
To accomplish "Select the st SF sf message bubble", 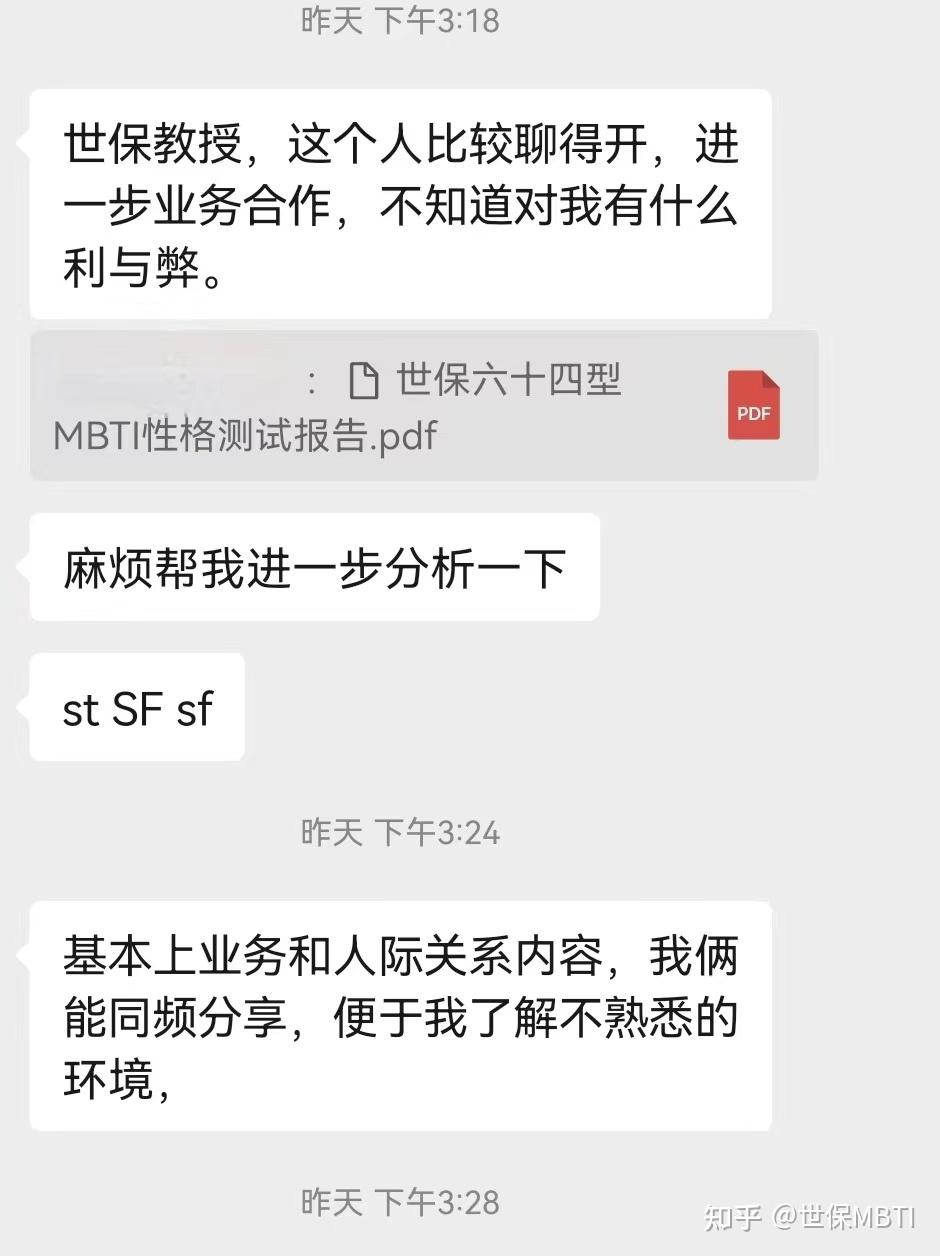I will point(136,707).
